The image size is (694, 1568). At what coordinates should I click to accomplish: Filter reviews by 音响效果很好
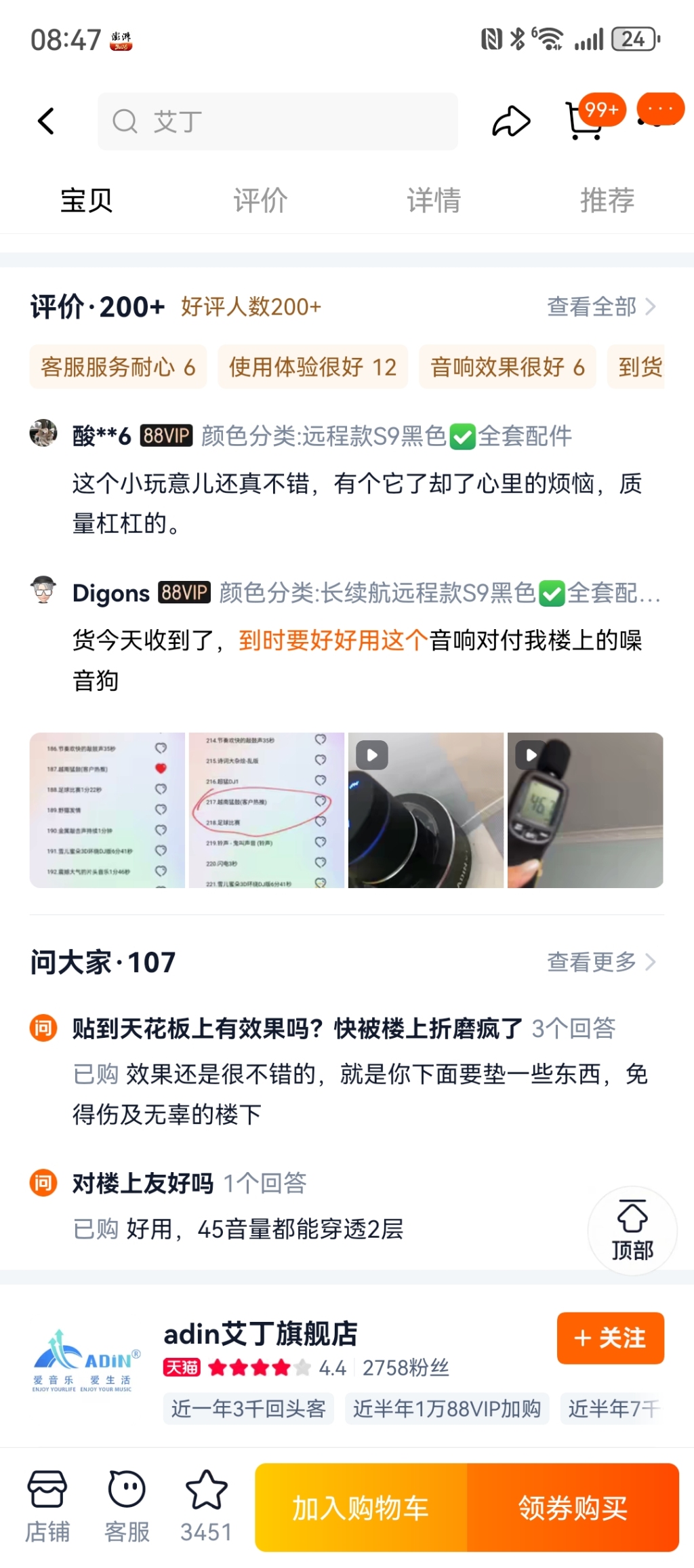(x=507, y=367)
